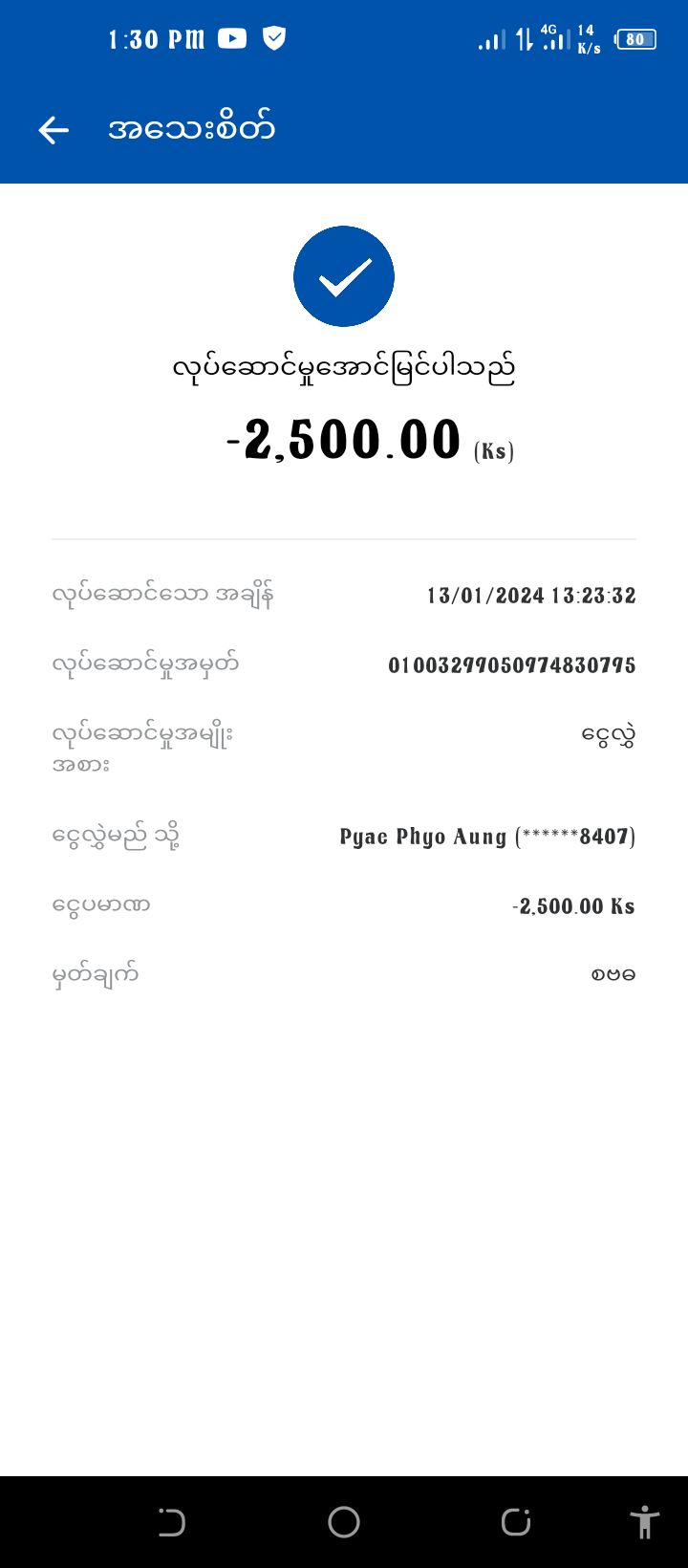
Task: Tap the system back button
Action: click(172, 1521)
